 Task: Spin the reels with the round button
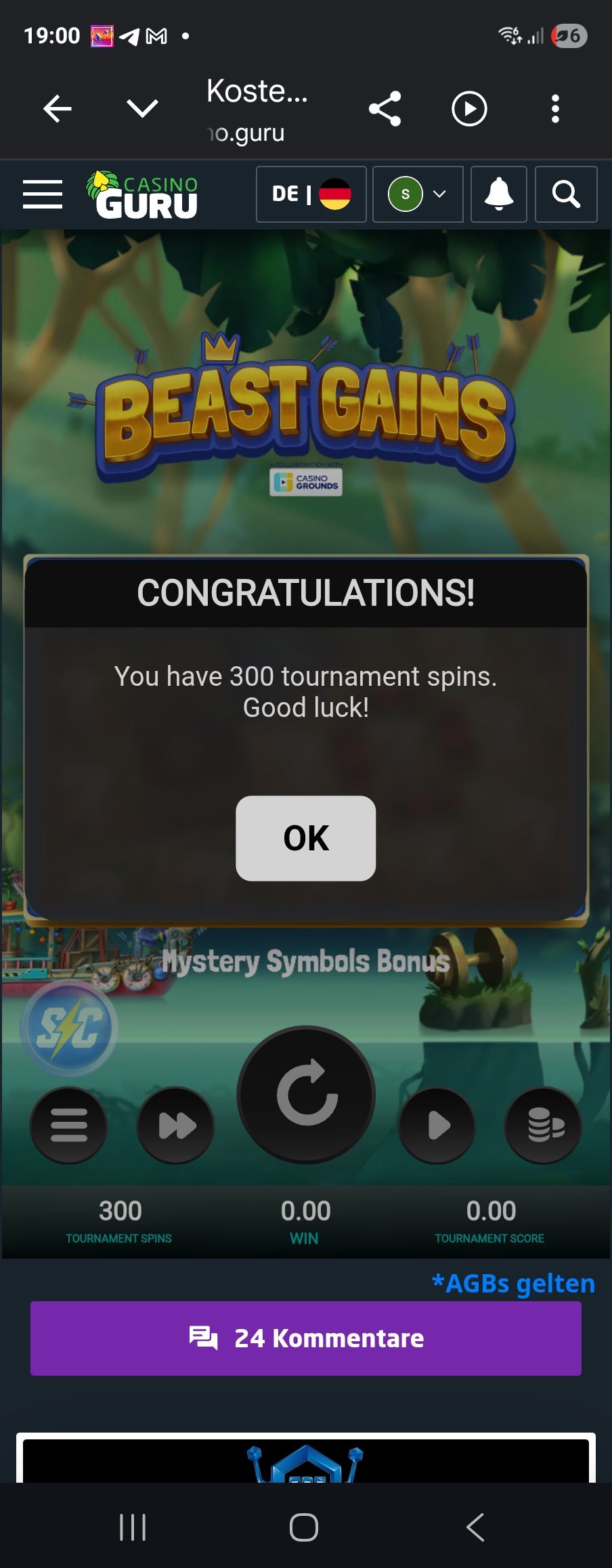tap(306, 1095)
